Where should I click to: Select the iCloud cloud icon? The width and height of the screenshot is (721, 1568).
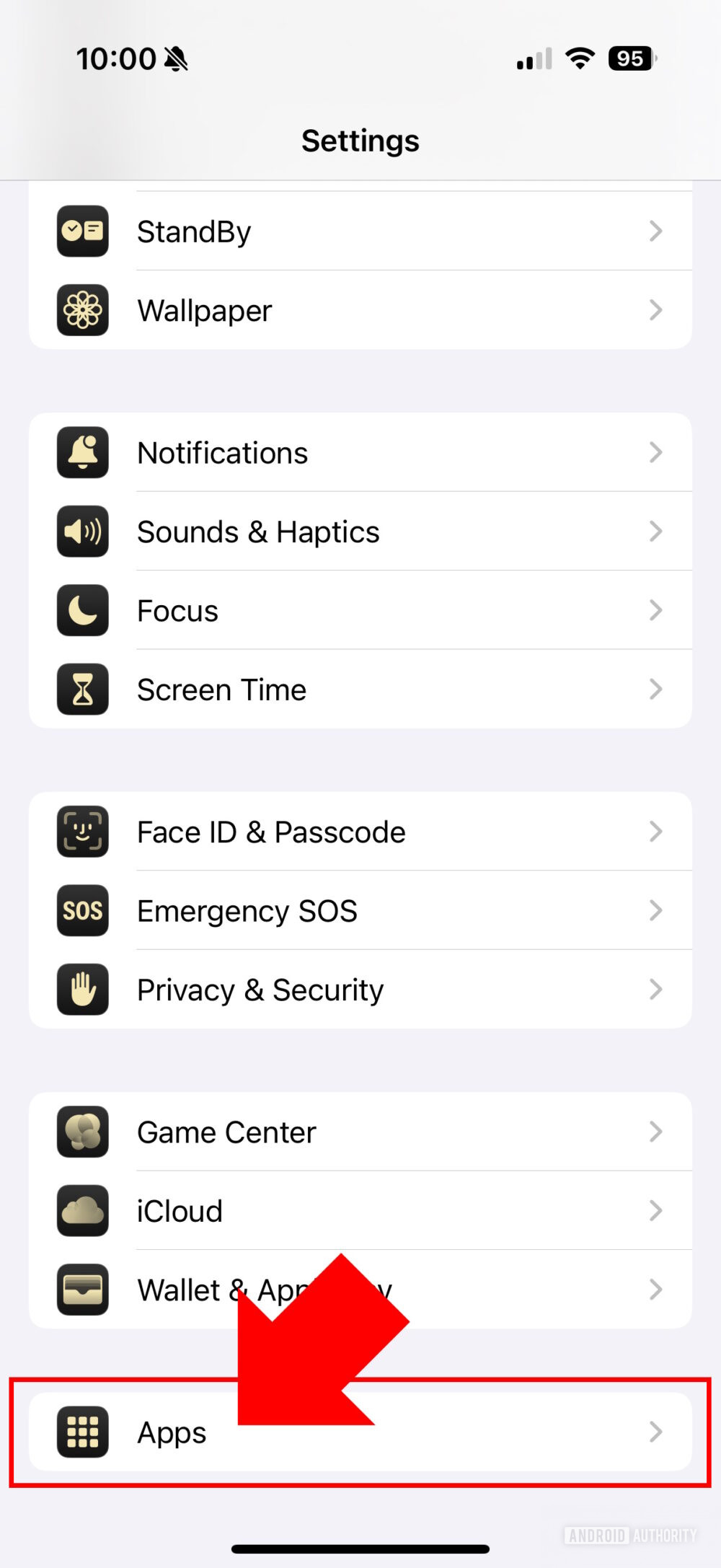point(82,1210)
